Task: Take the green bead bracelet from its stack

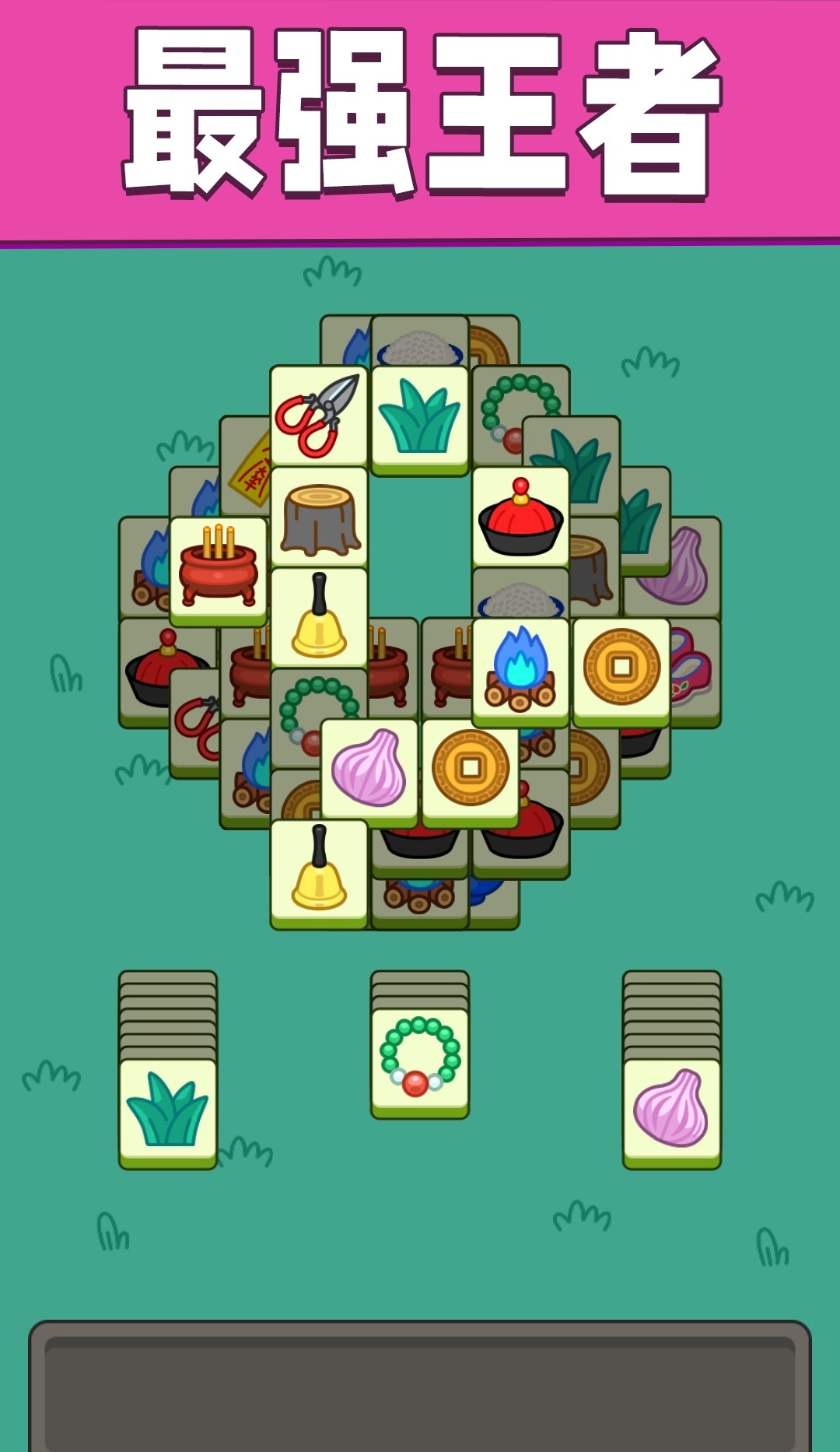Action: pos(420,1060)
